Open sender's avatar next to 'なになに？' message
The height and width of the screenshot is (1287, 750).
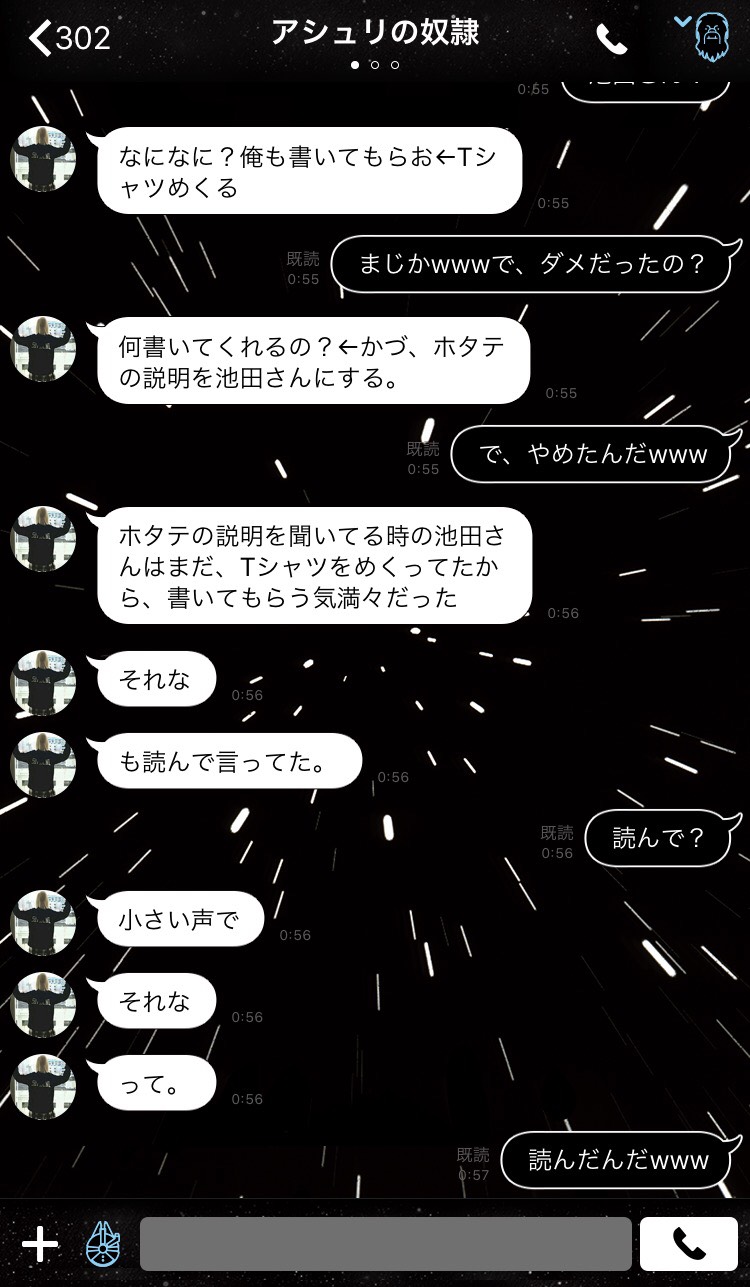point(43,159)
